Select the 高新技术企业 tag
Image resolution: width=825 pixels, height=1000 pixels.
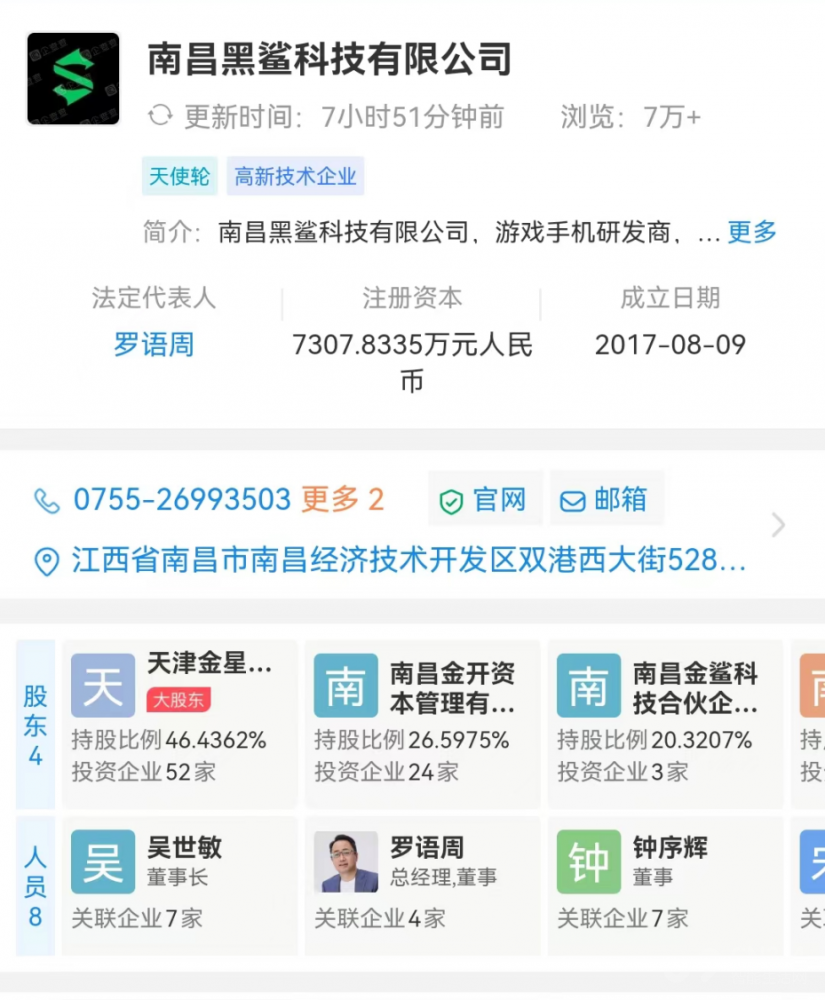295,177
